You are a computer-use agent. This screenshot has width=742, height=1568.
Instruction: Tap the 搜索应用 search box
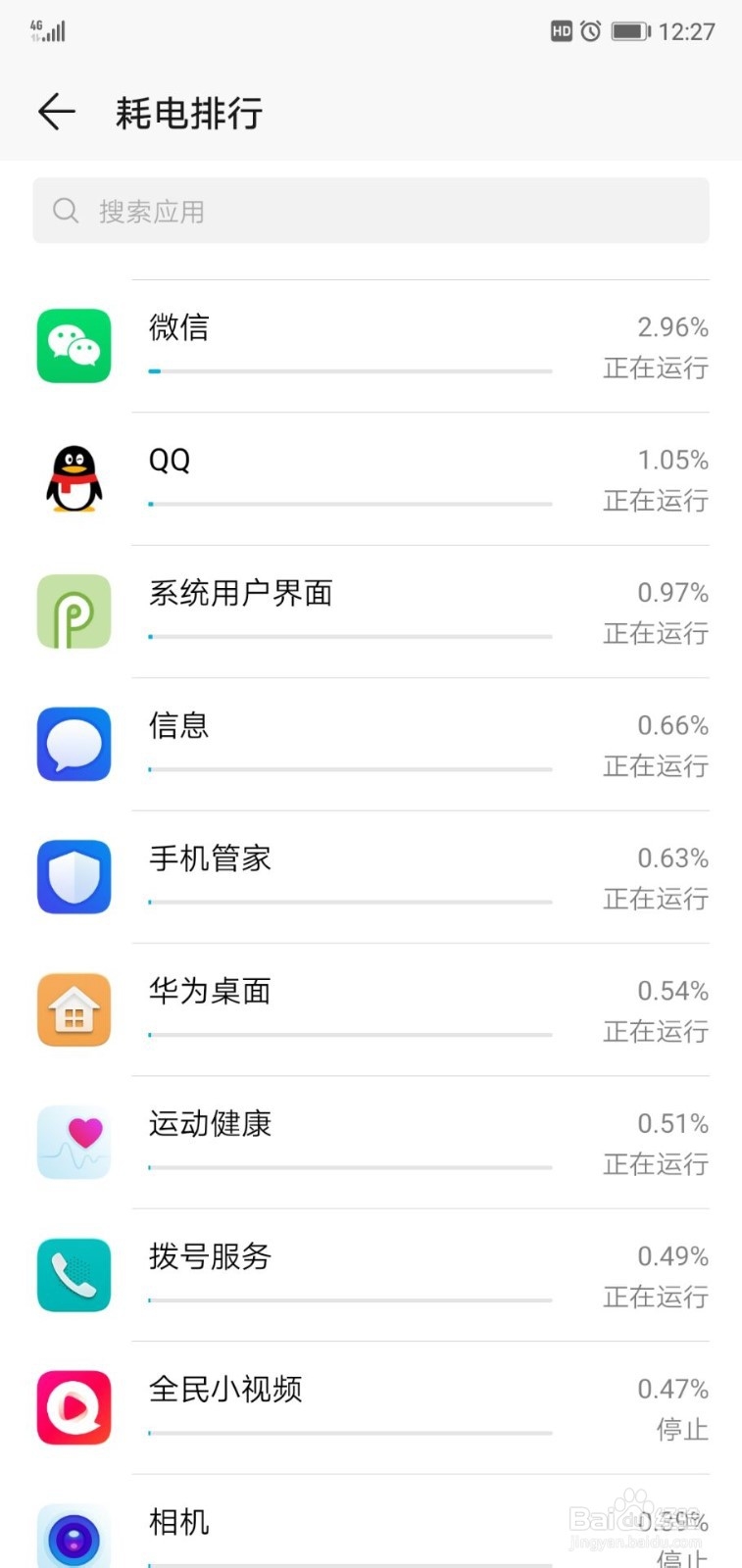click(x=371, y=211)
